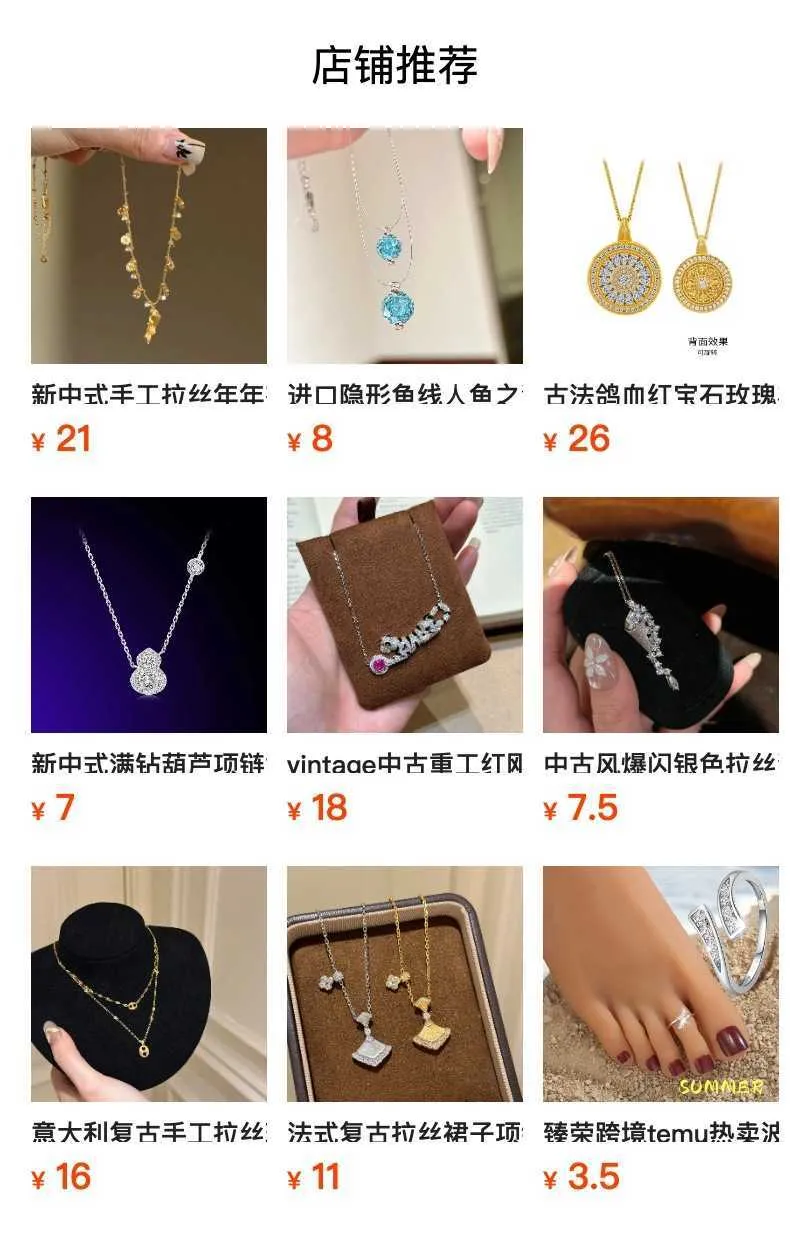View the 中古风爆闪银色拉丝 item for ¥7.5
Viewport: 790px width, 1236px height.
[661, 615]
